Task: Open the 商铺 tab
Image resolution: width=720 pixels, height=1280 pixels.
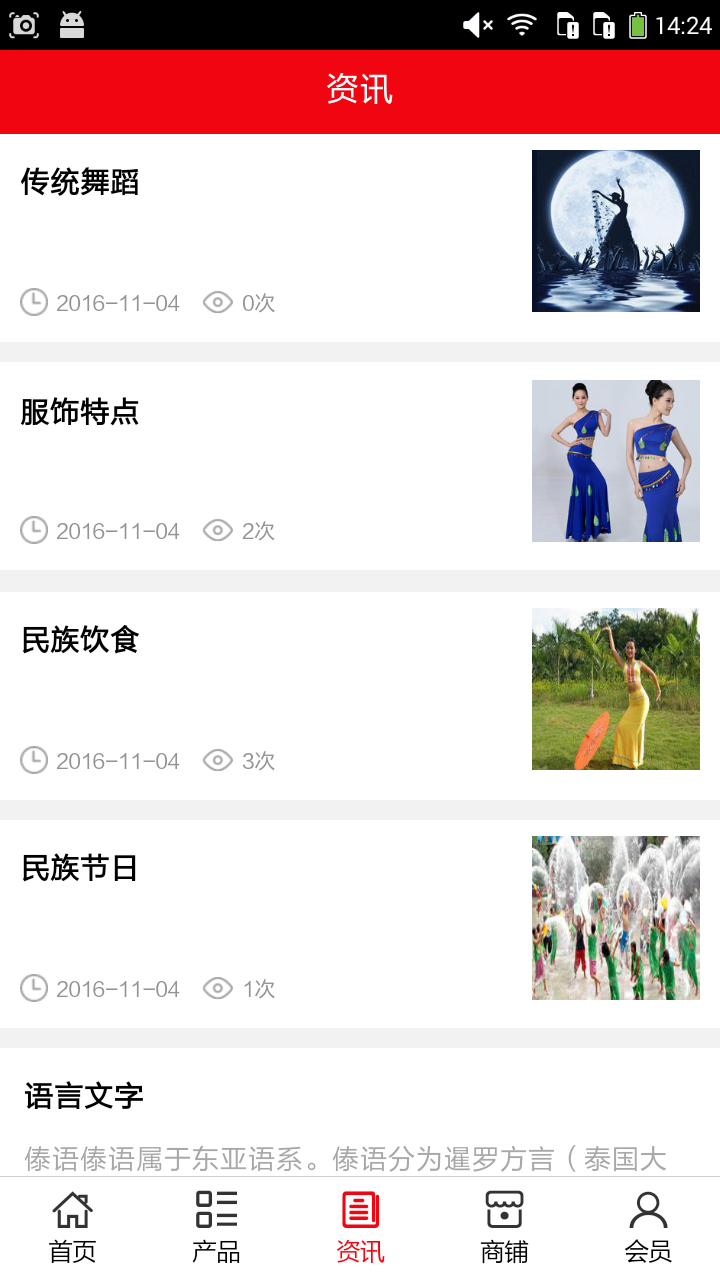Action: point(504,1227)
